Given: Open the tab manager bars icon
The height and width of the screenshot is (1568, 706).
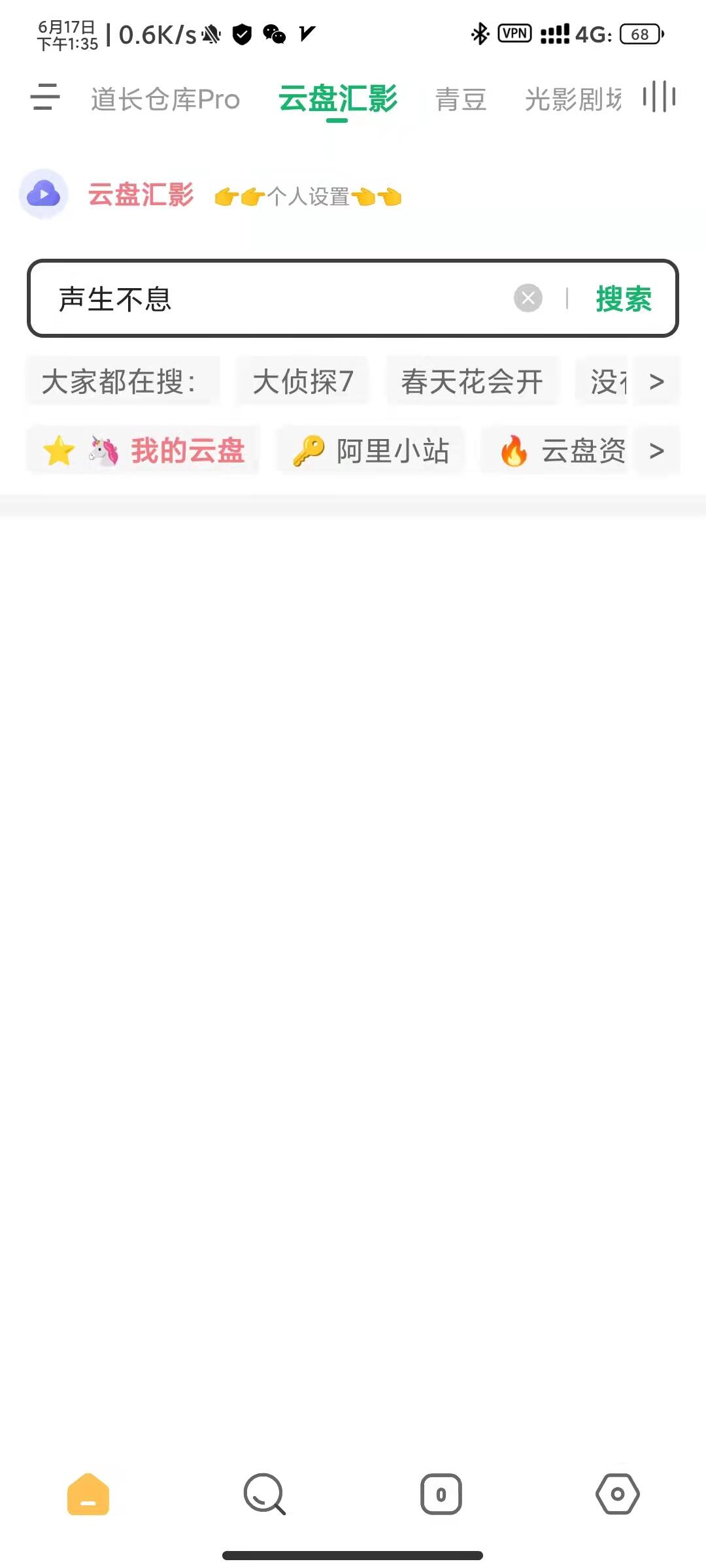Looking at the screenshot, I should point(659,97).
